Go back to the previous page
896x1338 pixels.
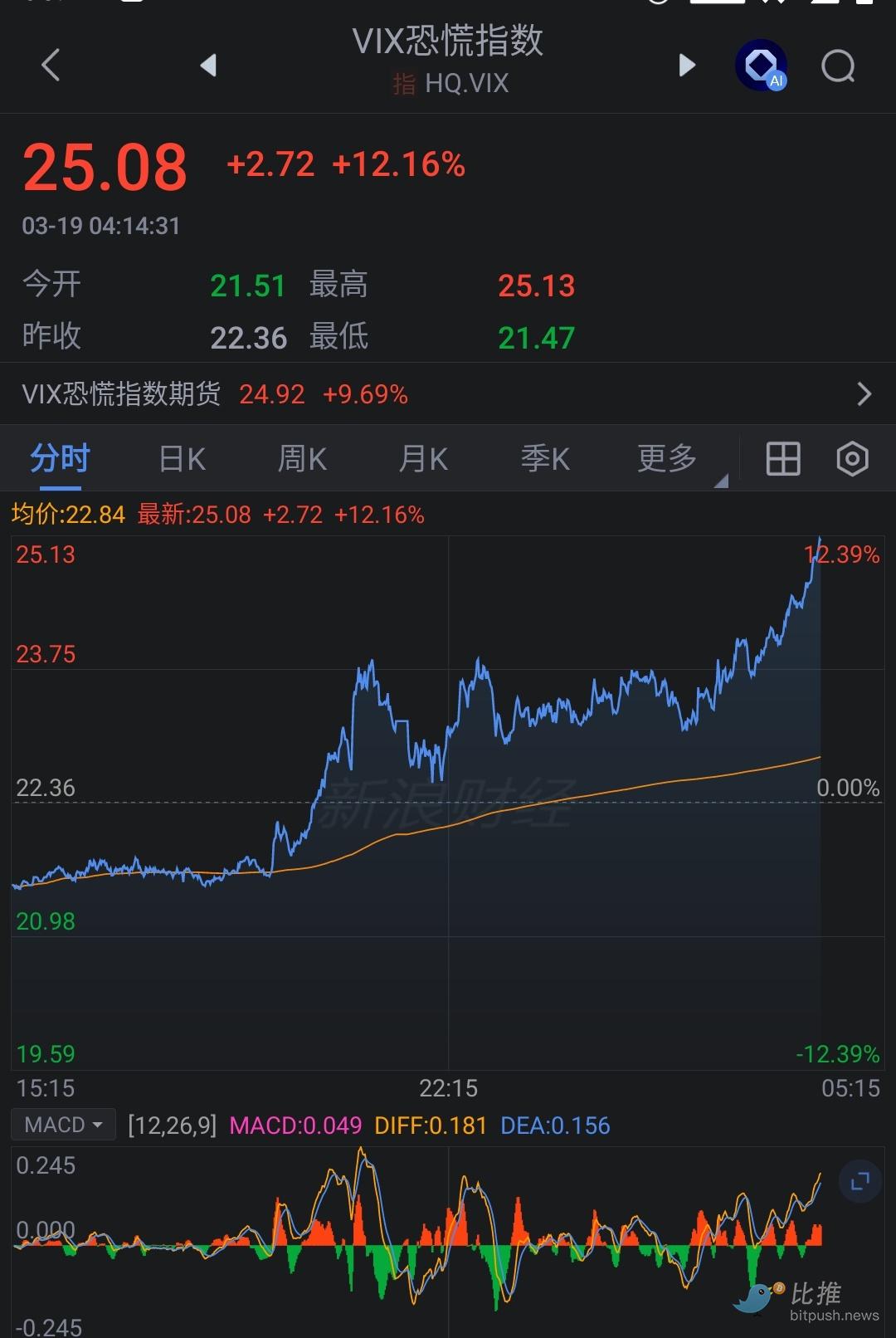coord(51,65)
